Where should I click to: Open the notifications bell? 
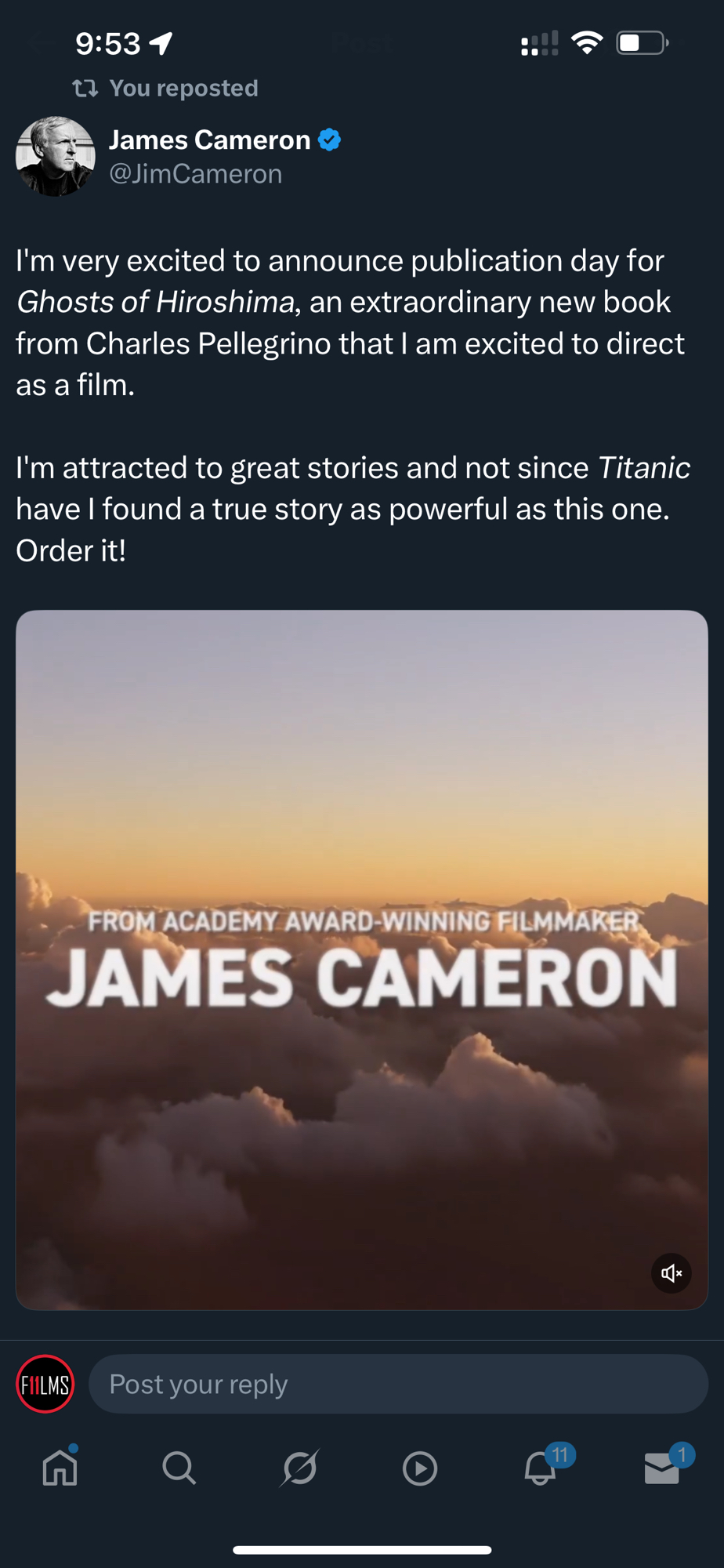coord(541,1468)
